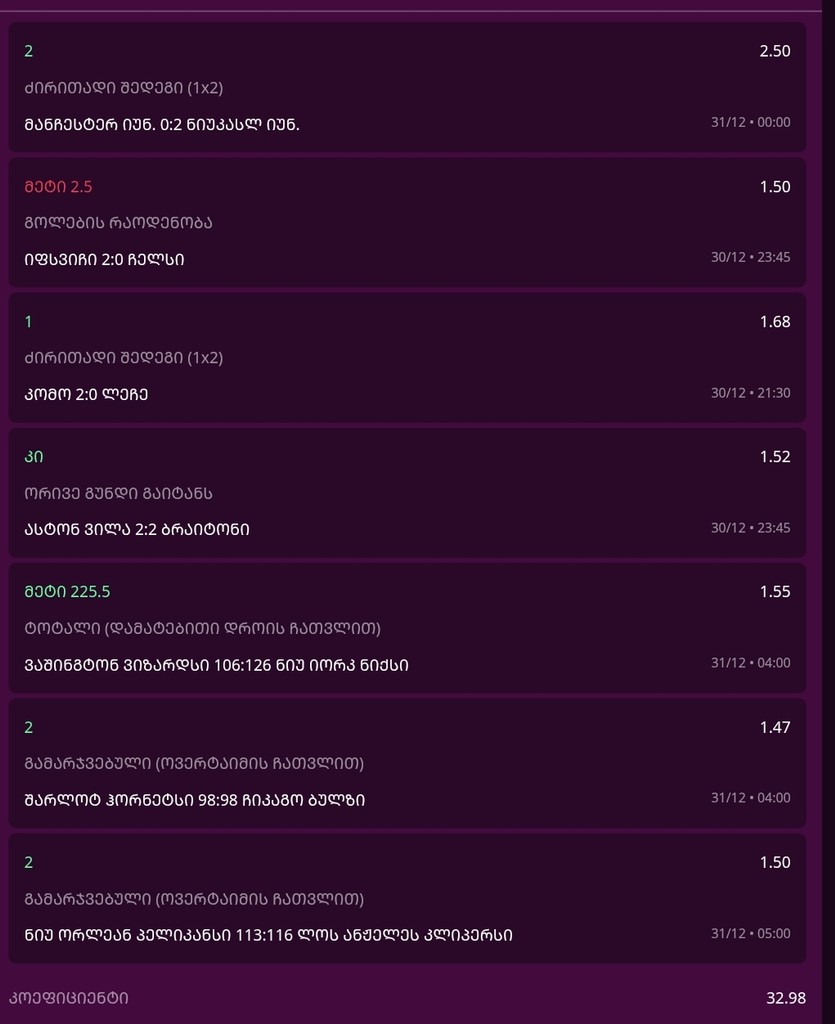View the კომო vs ლეჩე selection
The image size is (835, 1024).
[407, 357]
